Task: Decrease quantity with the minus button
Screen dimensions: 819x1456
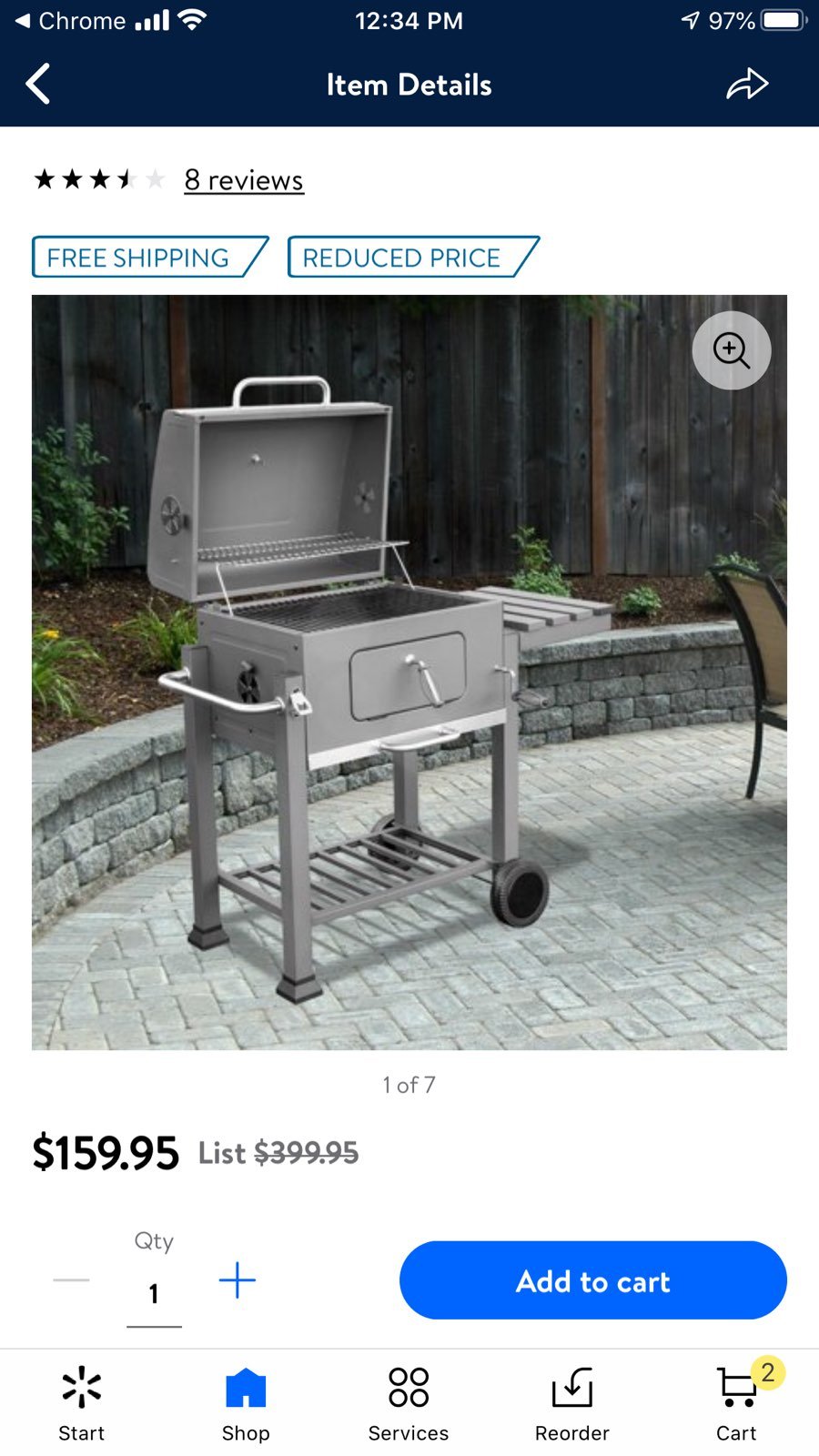Action: click(x=71, y=1280)
